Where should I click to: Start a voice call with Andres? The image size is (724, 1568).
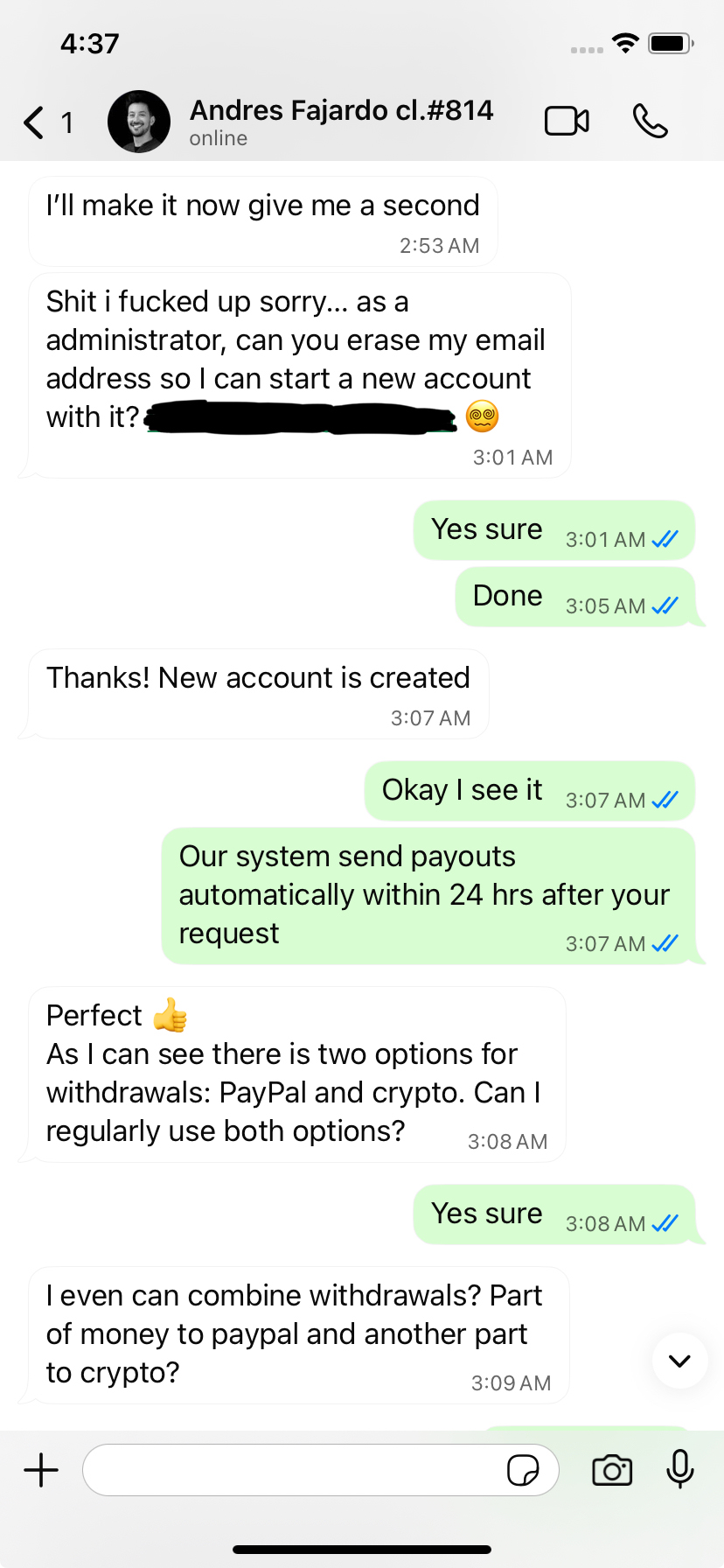[x=650, y=121]
